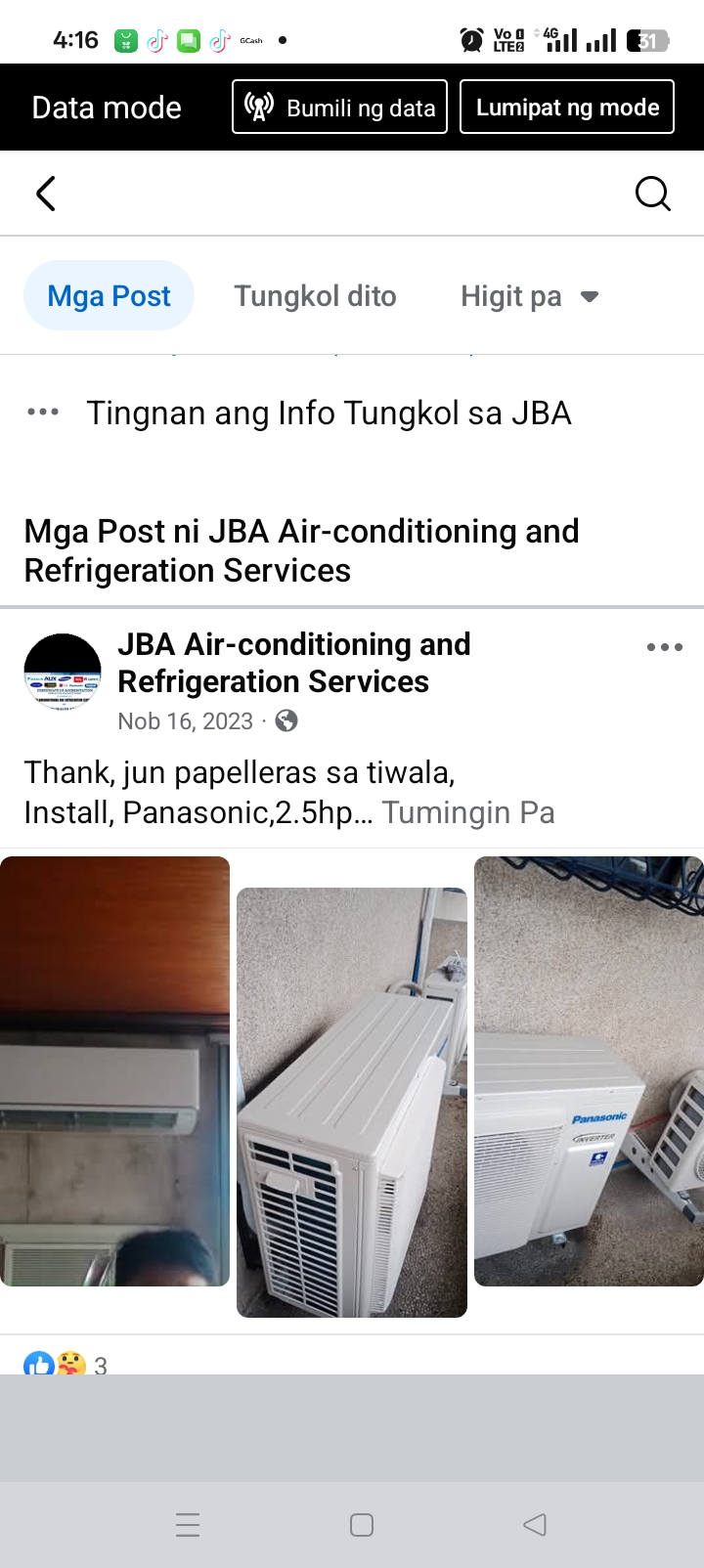This screenshot has height=1568, width=704.
Task: Open the indoor aircon unit photo
Action: [x=114, y=1071]
